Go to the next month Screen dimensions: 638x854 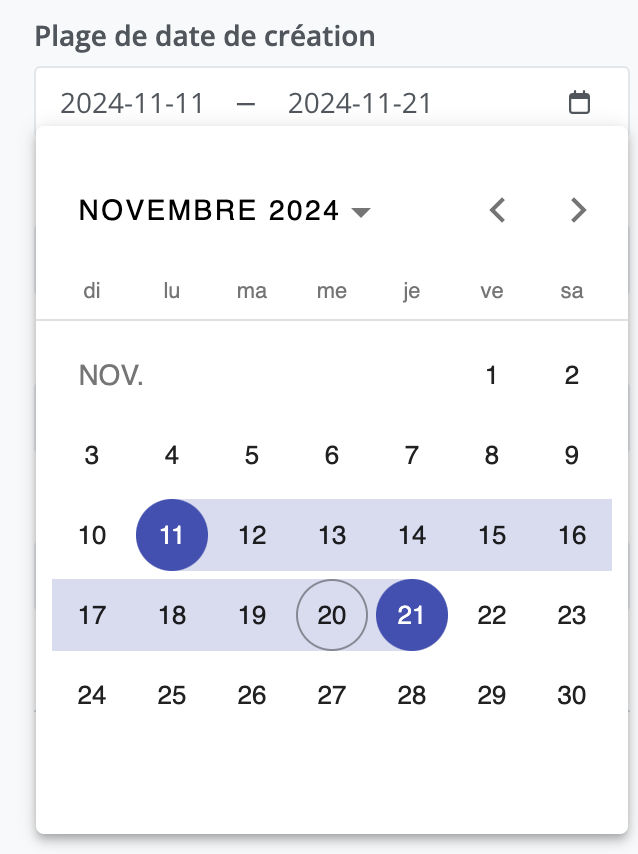578,210
